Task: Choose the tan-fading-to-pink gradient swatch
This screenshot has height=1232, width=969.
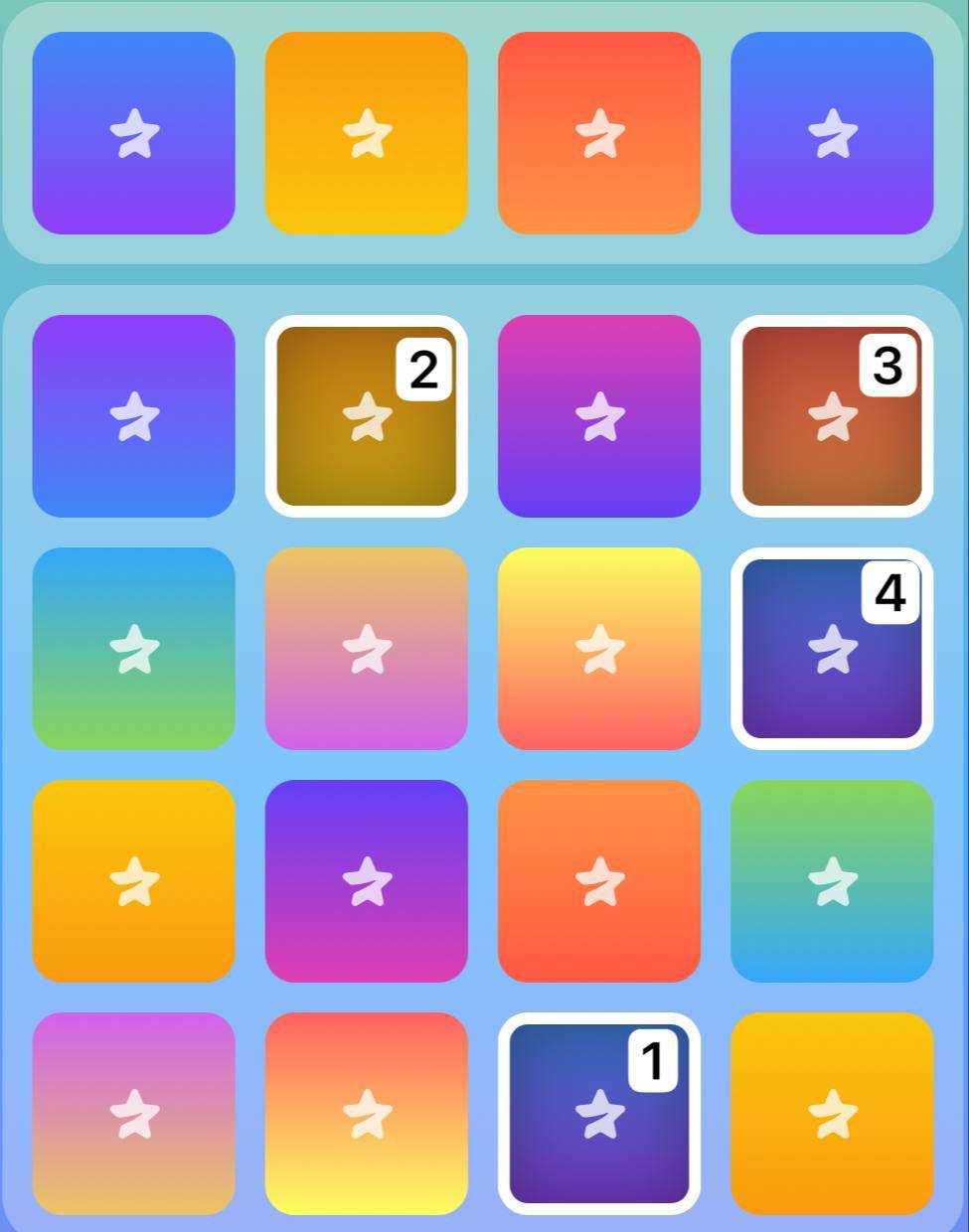Action: pos(367,649)
